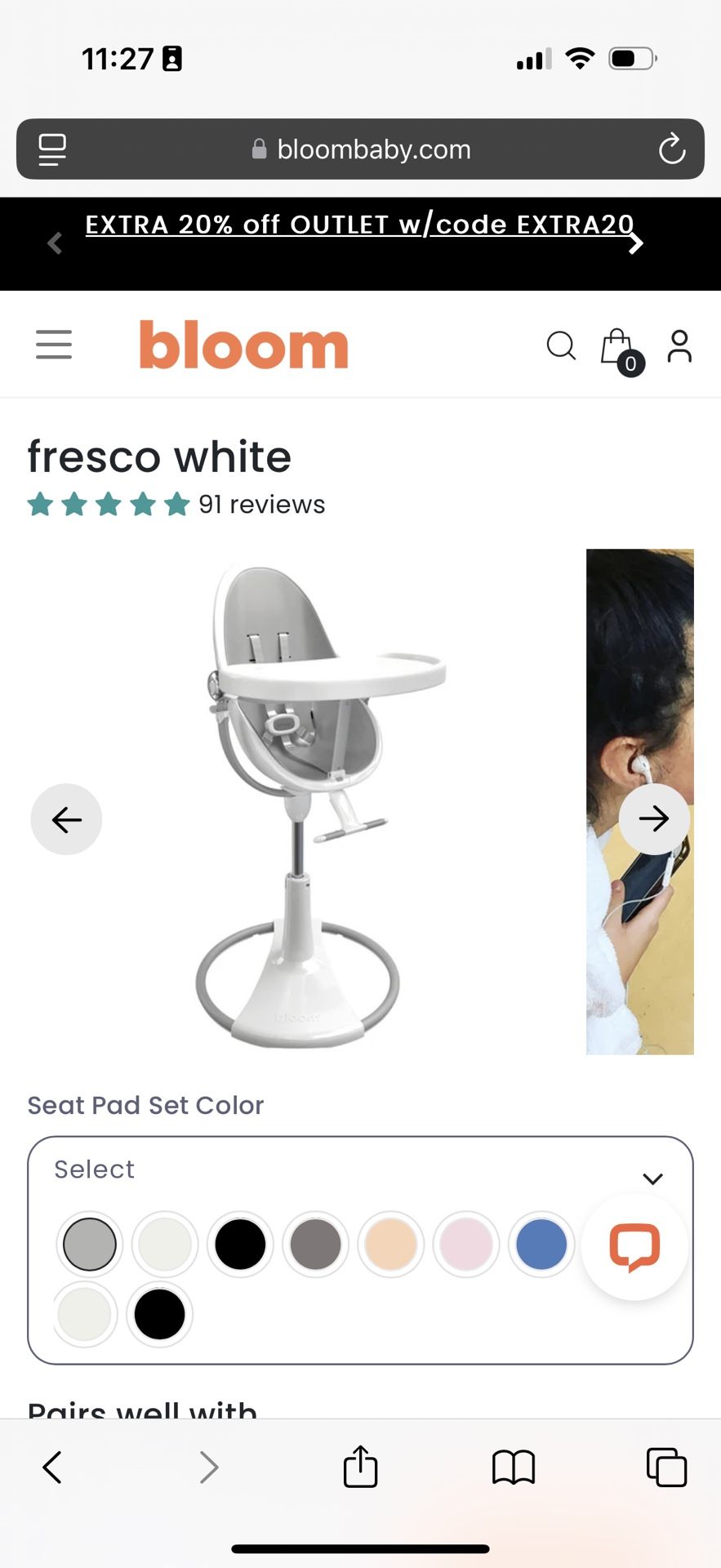Show next promo banner message
721x1568 pixels.
pos(636,243)
